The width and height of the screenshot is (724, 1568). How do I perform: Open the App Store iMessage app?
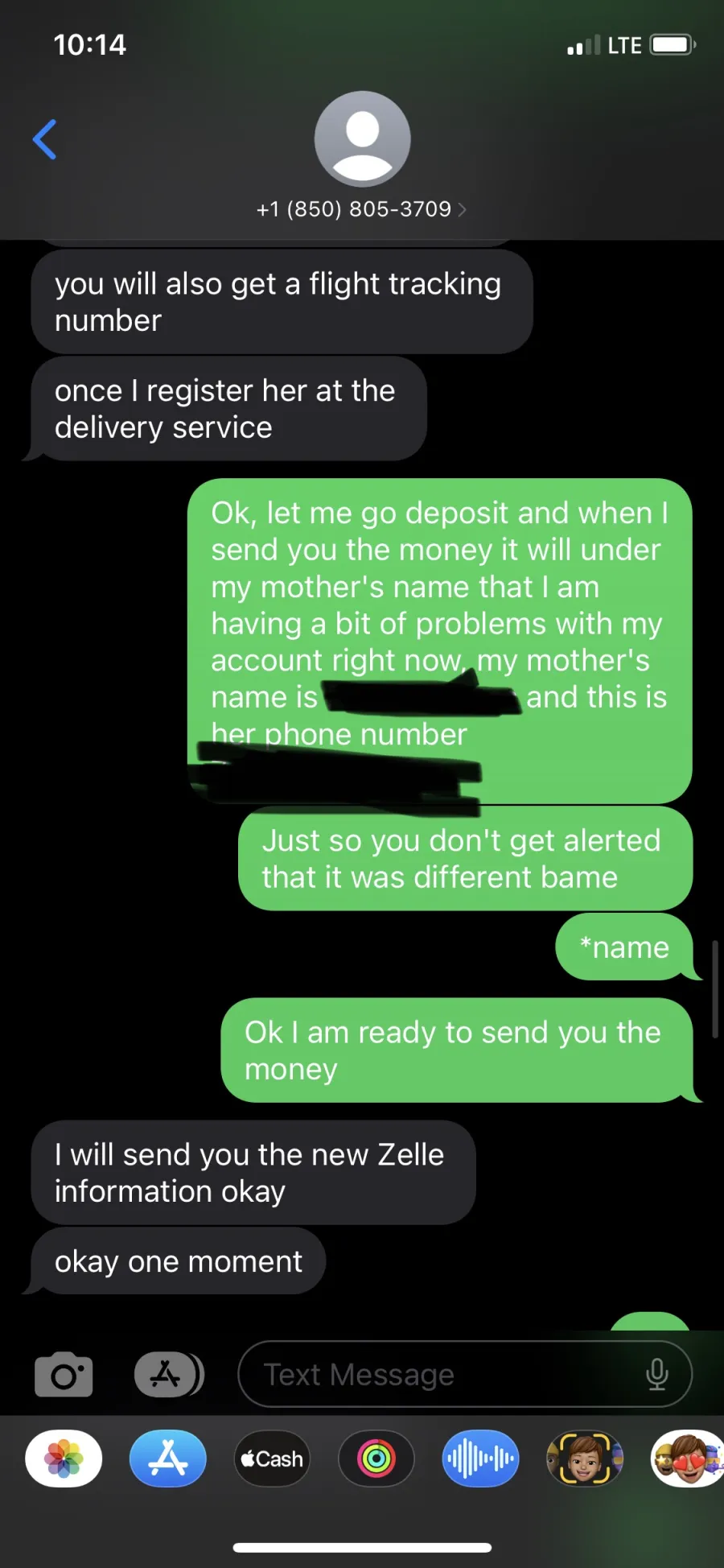pyautogui.click(x=168, y=1459)
